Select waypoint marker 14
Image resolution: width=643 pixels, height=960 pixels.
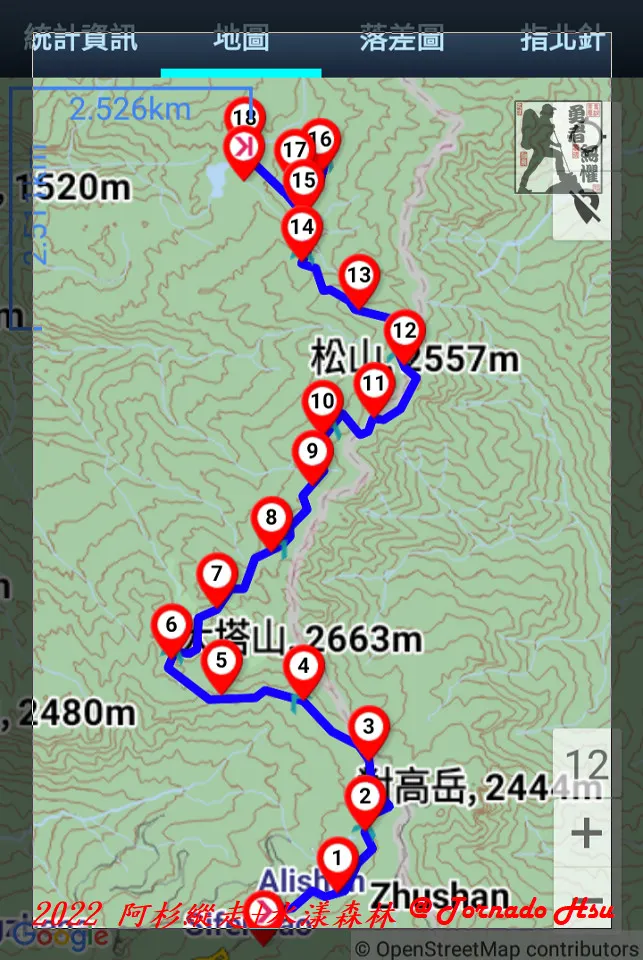click(x=301, y=227)
